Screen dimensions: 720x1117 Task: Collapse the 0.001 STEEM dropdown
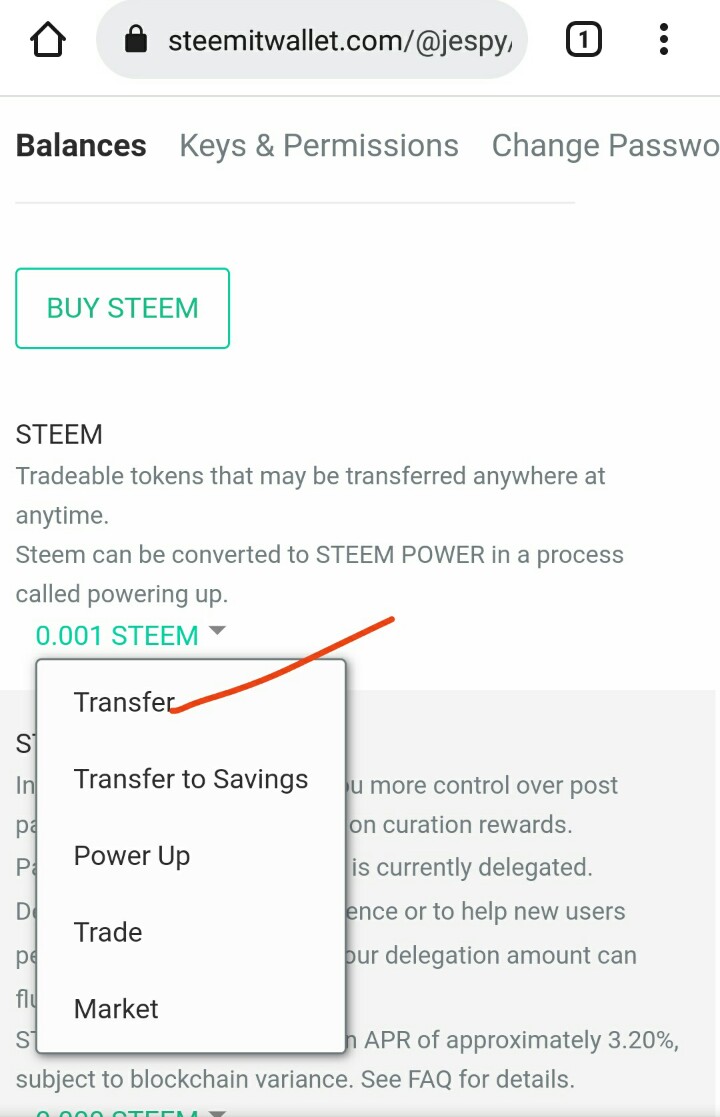click(130, 635)
